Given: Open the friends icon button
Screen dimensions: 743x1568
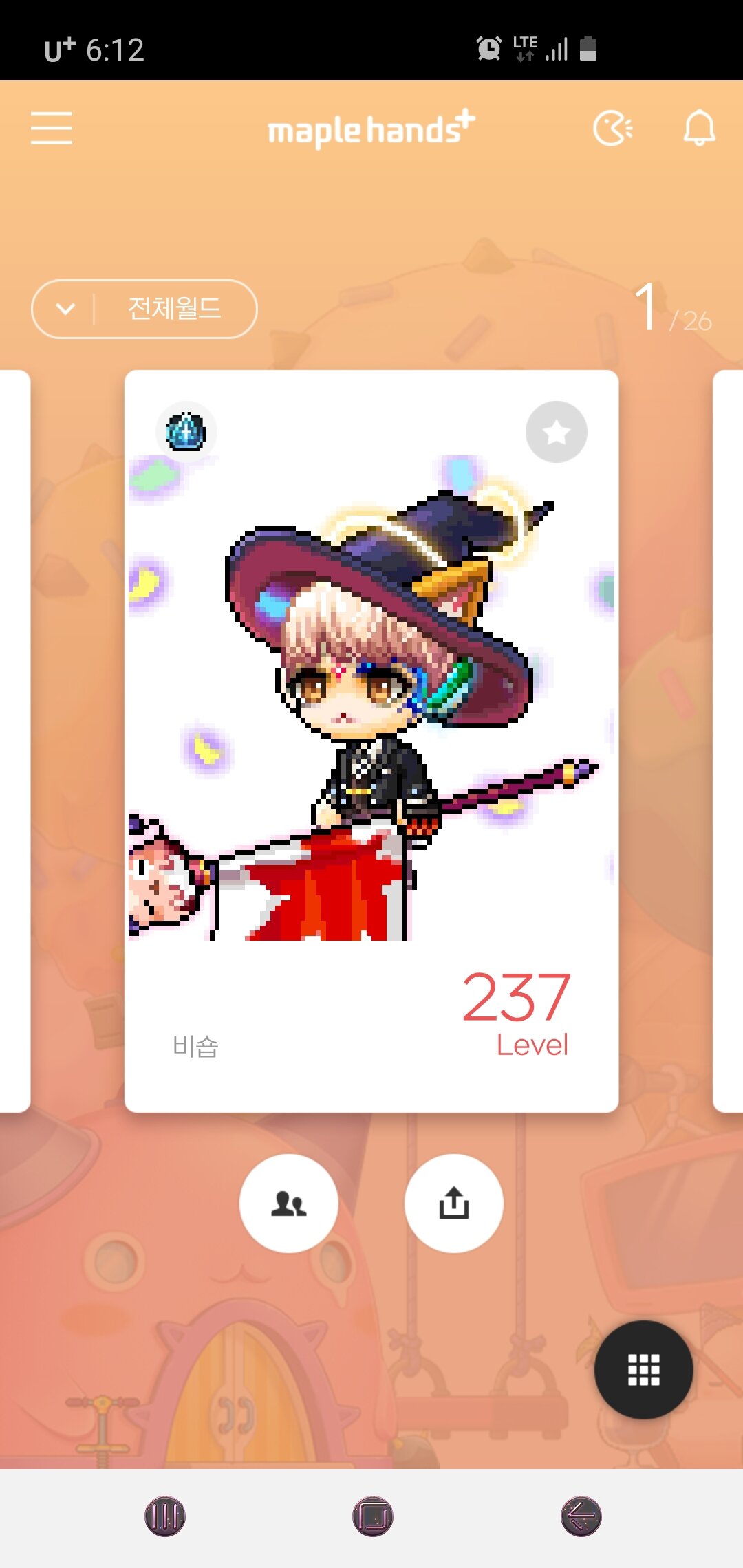Looking at the screenshot, I should (x=289, y=1204).
